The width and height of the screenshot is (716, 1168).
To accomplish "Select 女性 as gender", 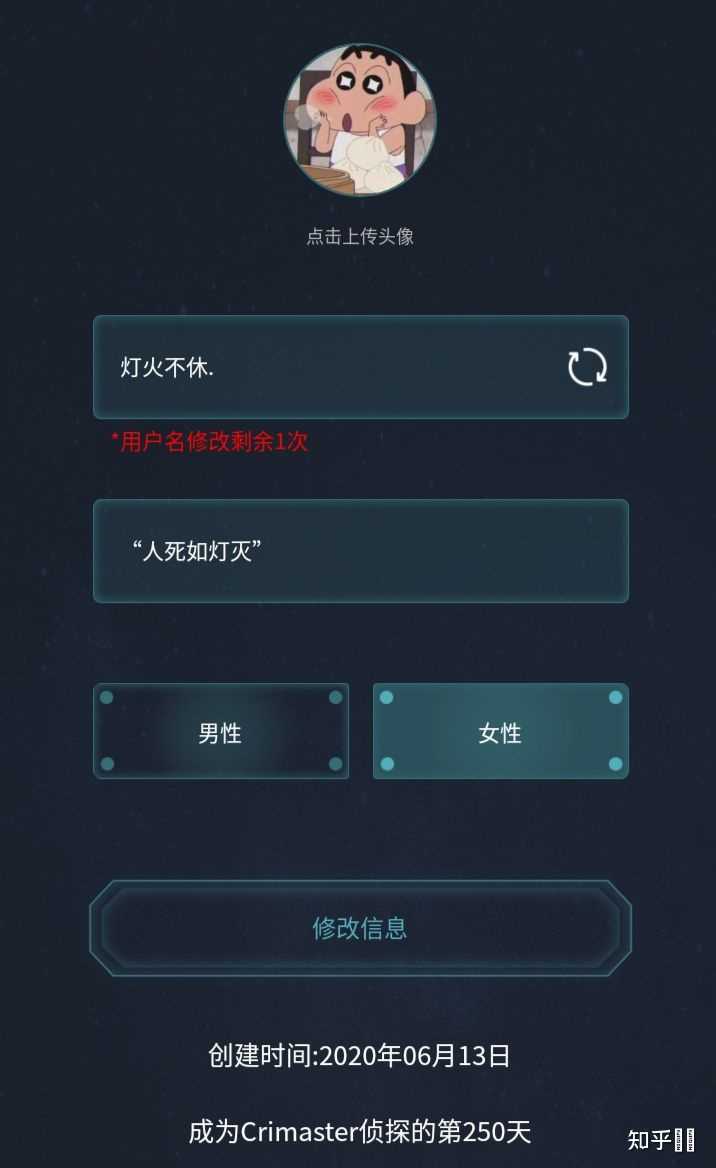I will tap(501, 731).
